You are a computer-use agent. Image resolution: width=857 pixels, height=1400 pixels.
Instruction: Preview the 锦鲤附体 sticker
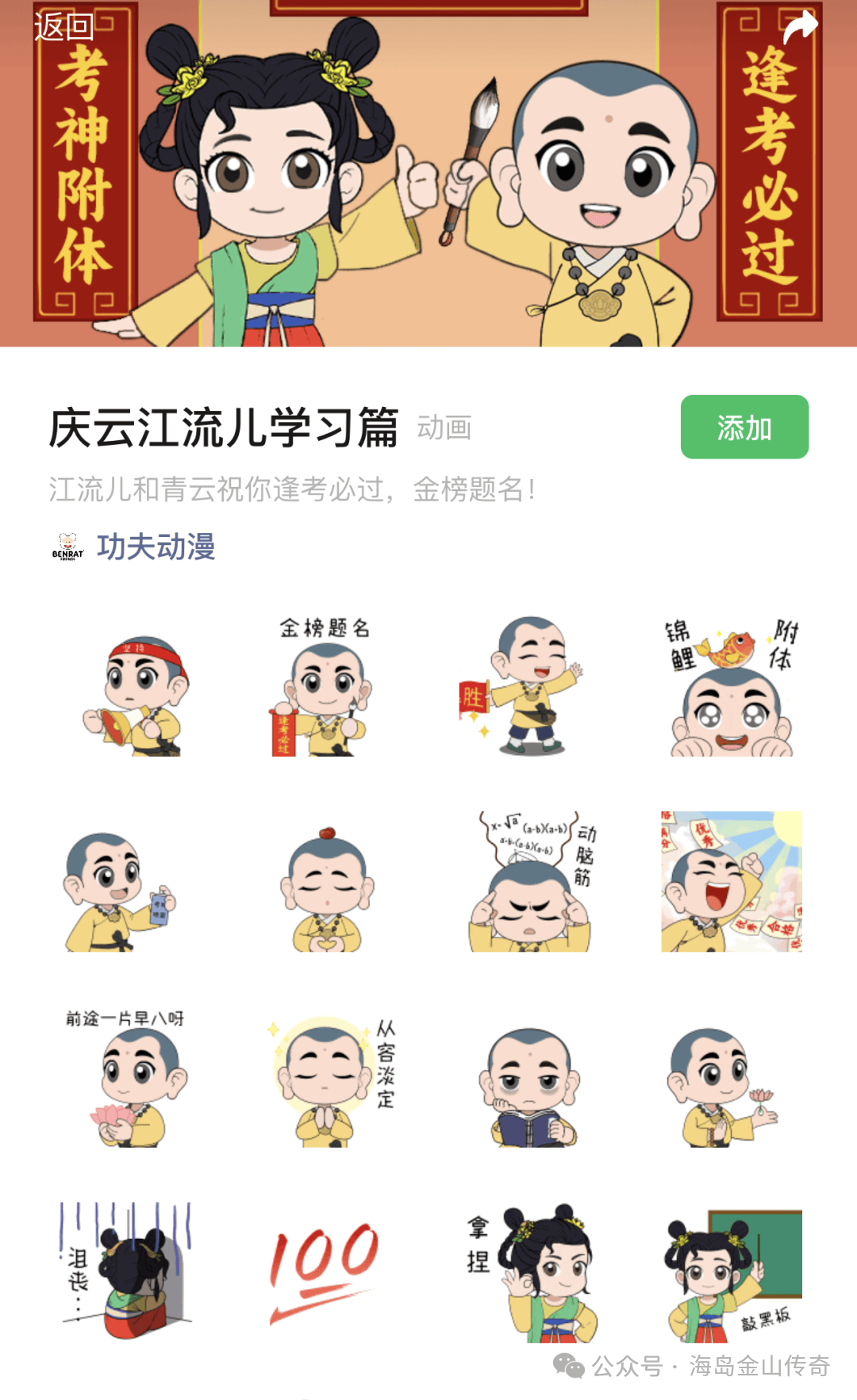click(731, 686)
